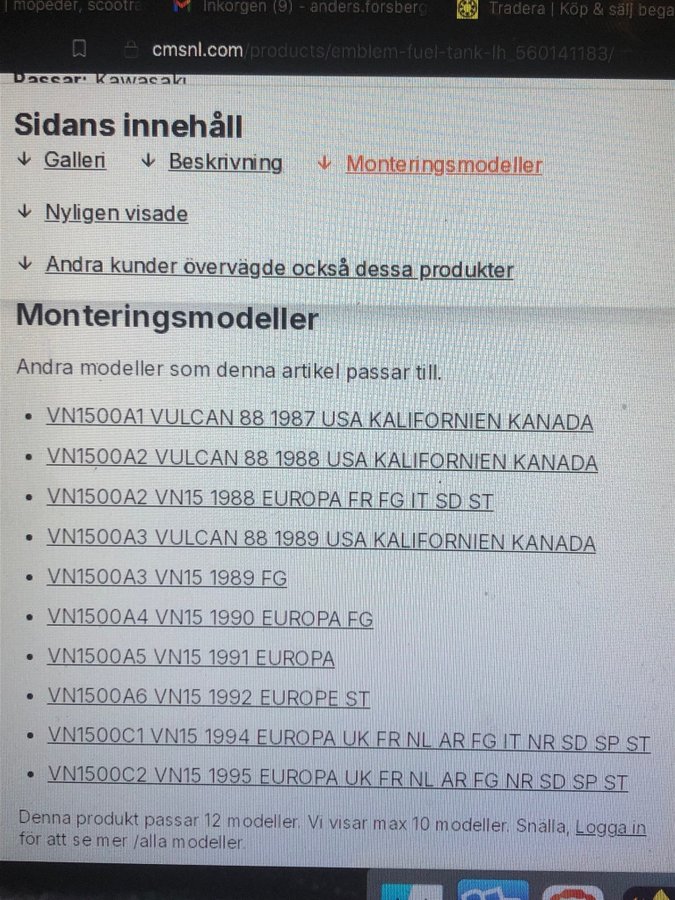View VN1500A5 VN15 1991 EUROPA model

coord(191,658)
